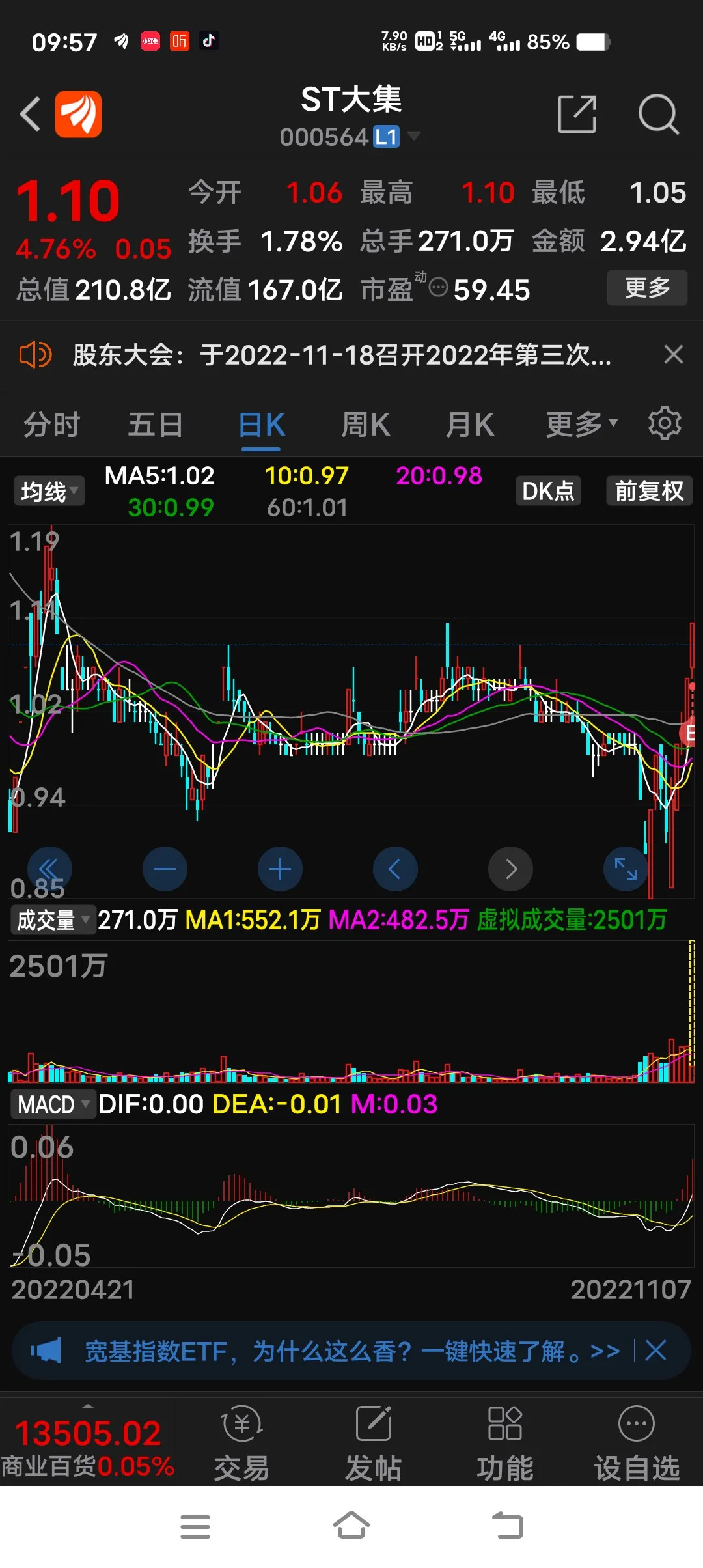The image size is (703, 1568).
Task: Select the 月K chart tab
Action: click(x=469, y=425)
